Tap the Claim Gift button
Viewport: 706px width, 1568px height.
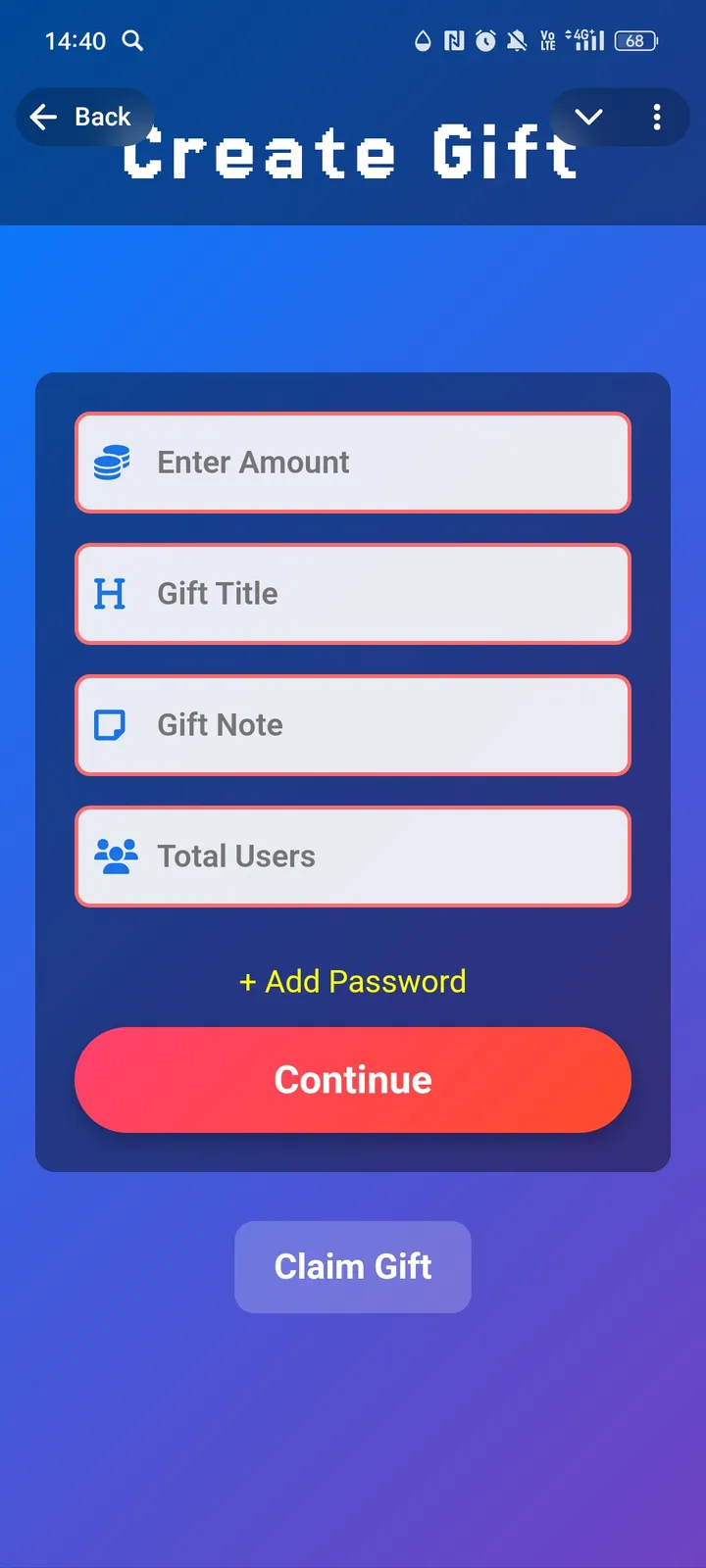coord(353,1266)
